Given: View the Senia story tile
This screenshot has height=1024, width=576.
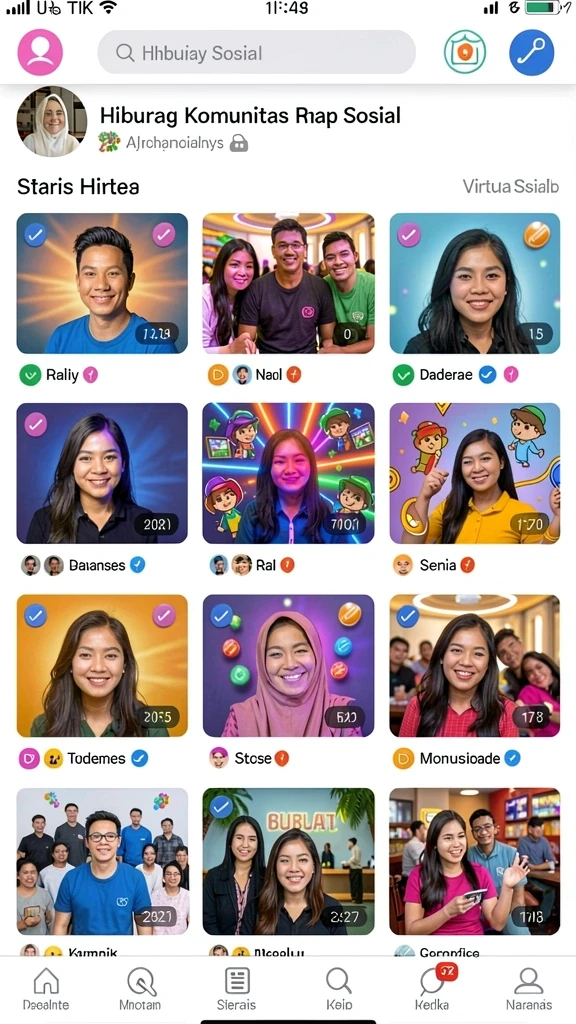Looking at the screenshot, I should pyautogui.click(x=475, y=473).
